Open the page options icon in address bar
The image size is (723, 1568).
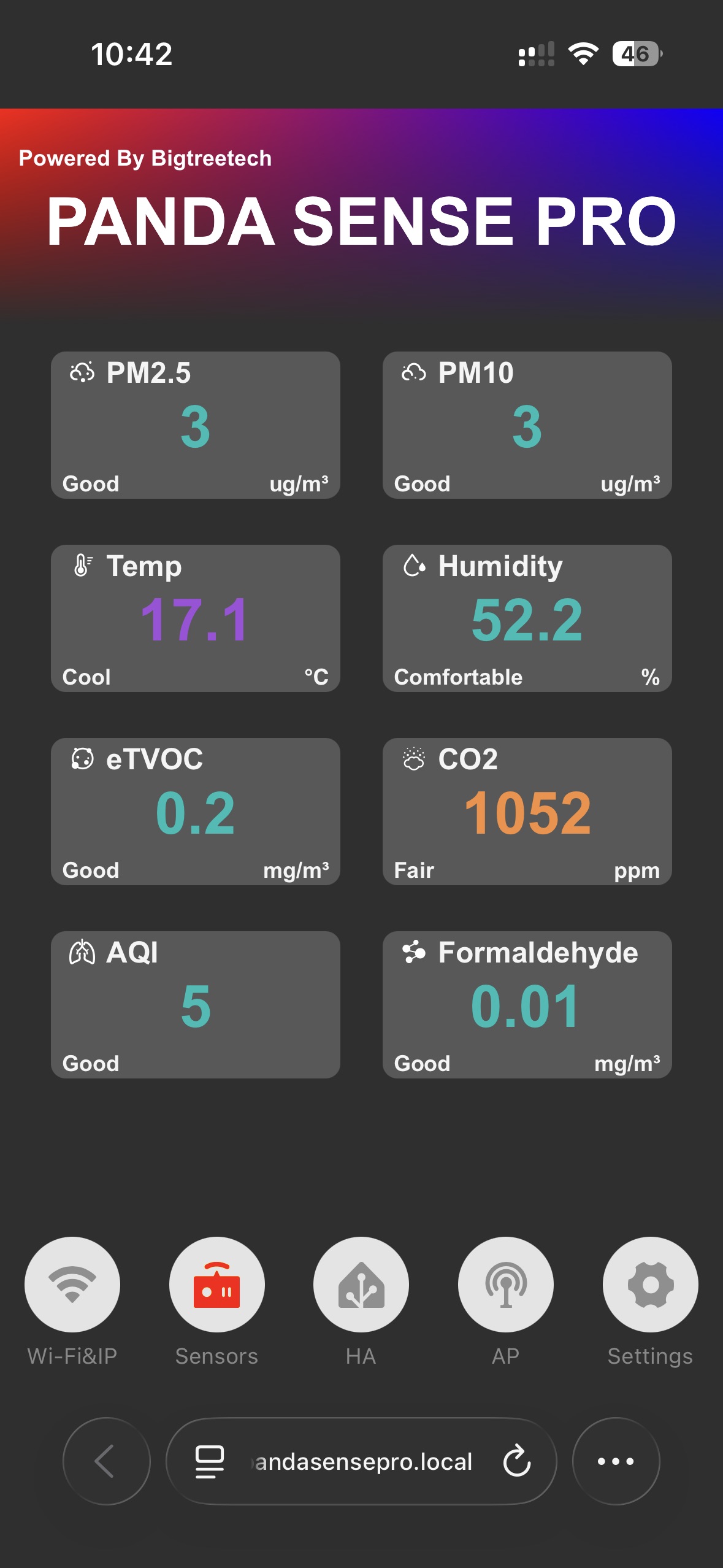(210, 1461)
